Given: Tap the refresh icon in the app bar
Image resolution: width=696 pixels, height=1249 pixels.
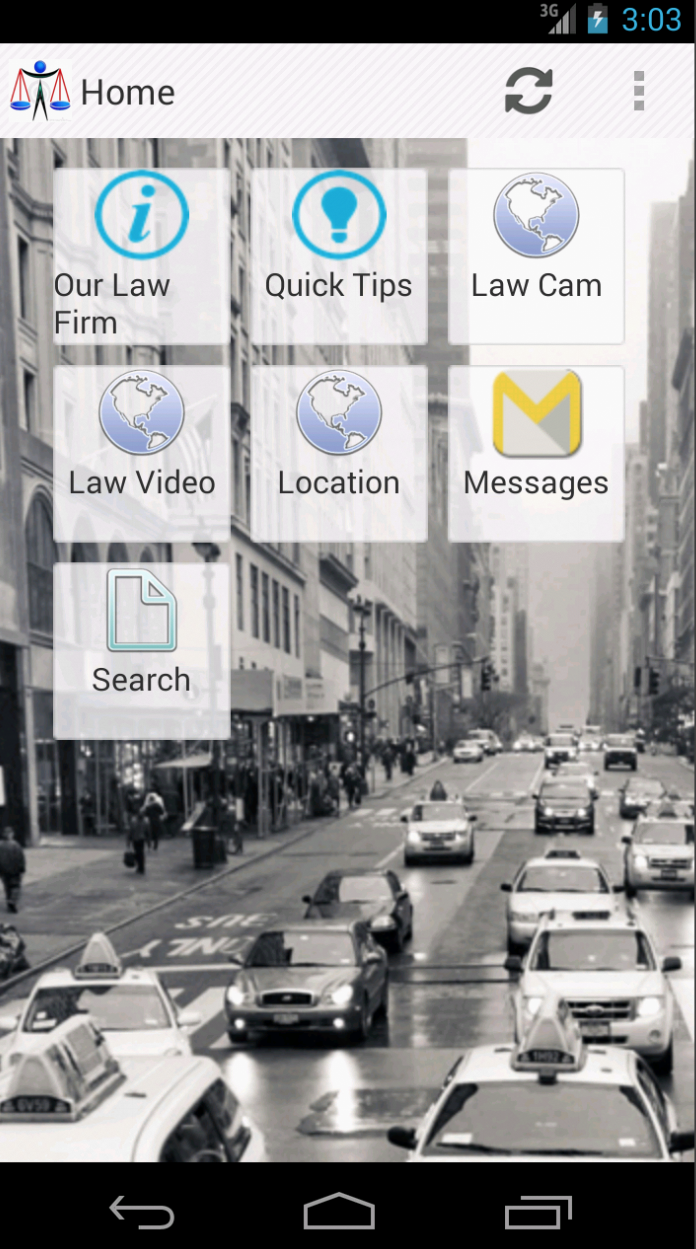Looking at the screenshot, I should (x=528, y=91).
